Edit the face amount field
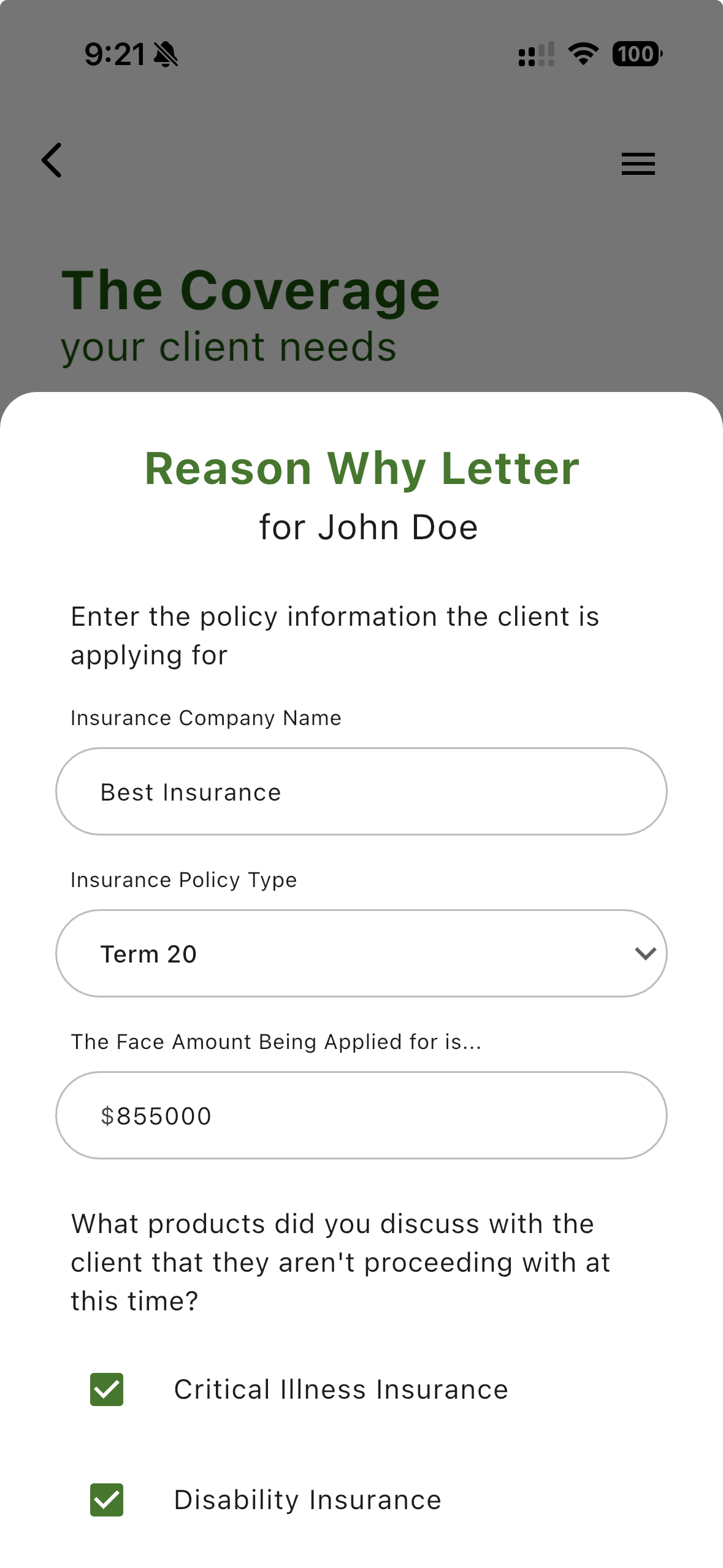The height and width of the screenshot is (1568, 723). click(361, 1115)
